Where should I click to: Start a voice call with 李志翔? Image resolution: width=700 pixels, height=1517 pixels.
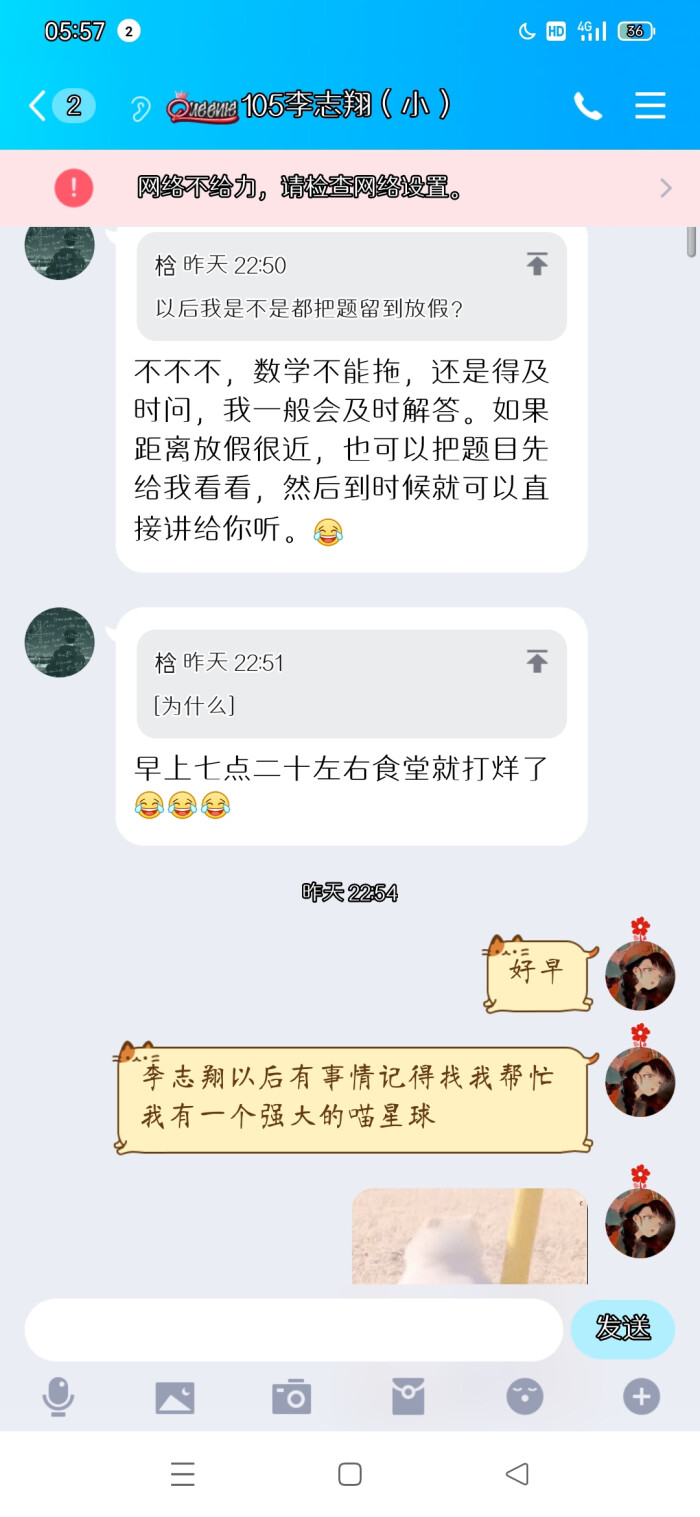(x=588, y=106)
